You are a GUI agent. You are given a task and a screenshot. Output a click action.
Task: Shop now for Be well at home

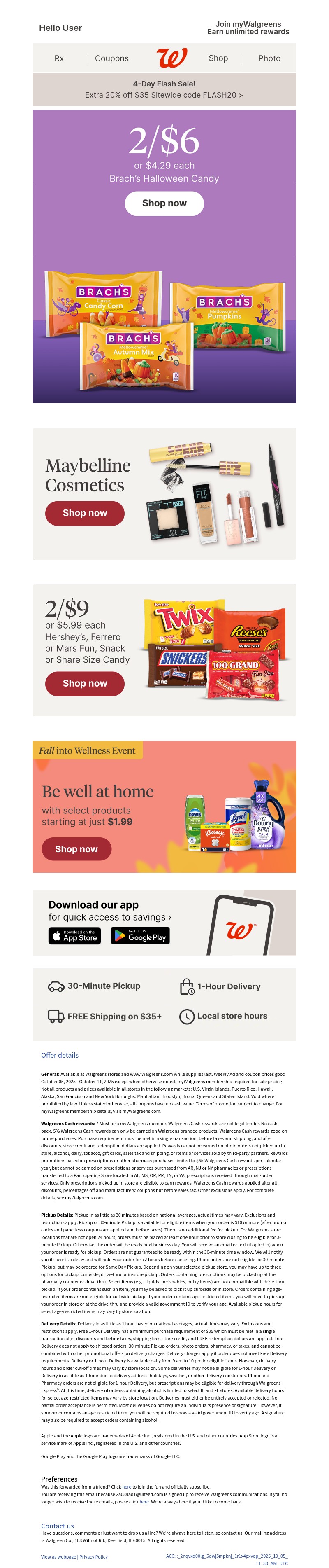pyautogui.click(x=76, y=849)
